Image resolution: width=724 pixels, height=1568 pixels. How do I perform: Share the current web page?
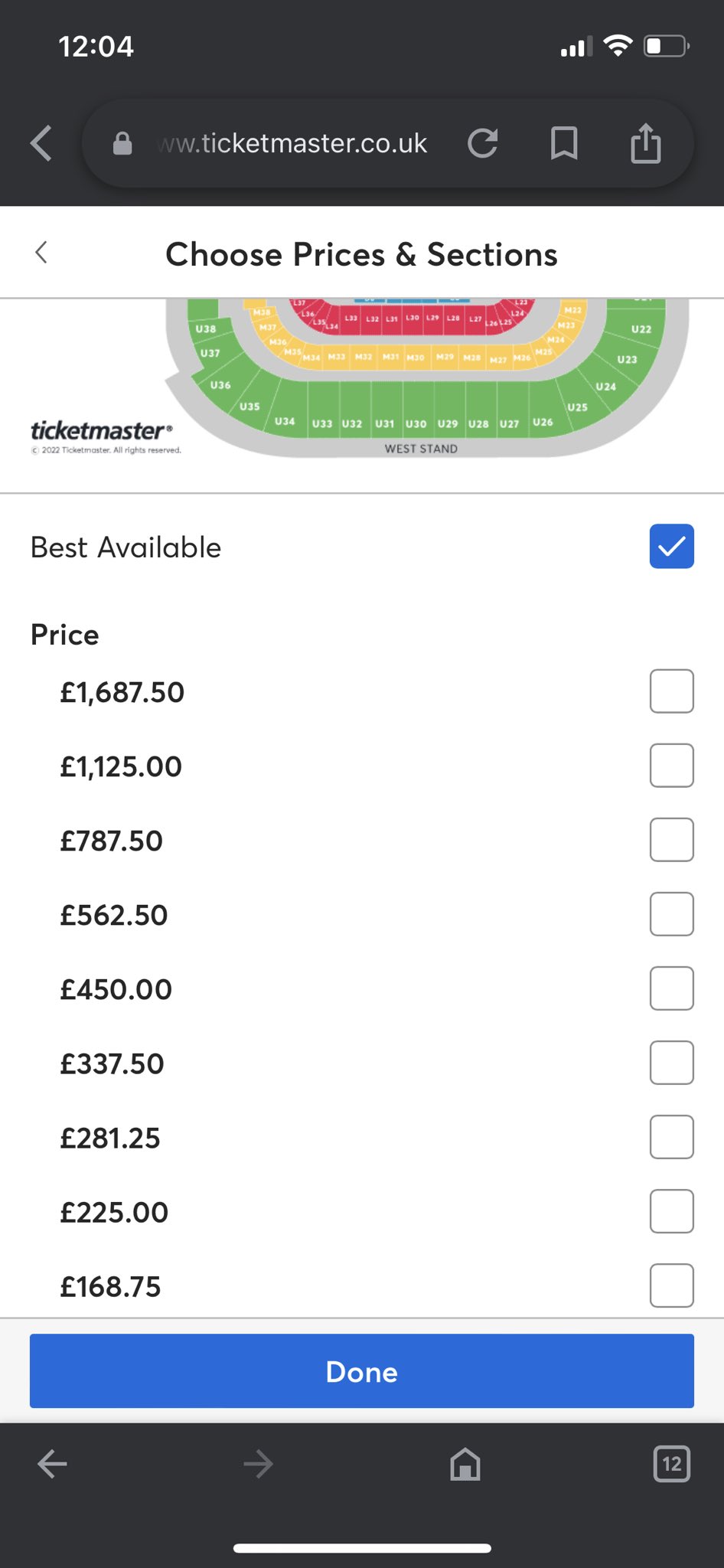(645, 143)
